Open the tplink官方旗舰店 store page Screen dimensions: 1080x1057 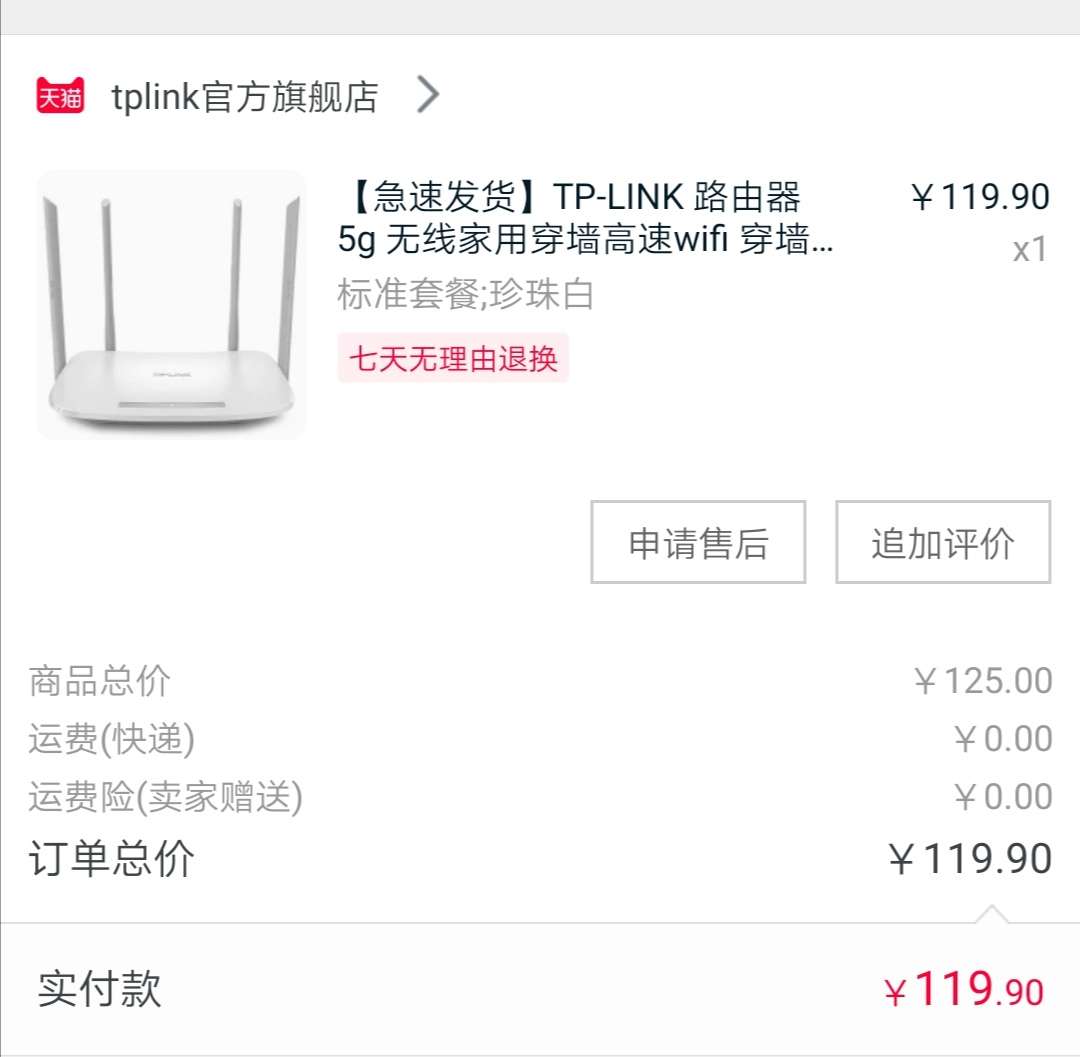(x=244, y=97)
